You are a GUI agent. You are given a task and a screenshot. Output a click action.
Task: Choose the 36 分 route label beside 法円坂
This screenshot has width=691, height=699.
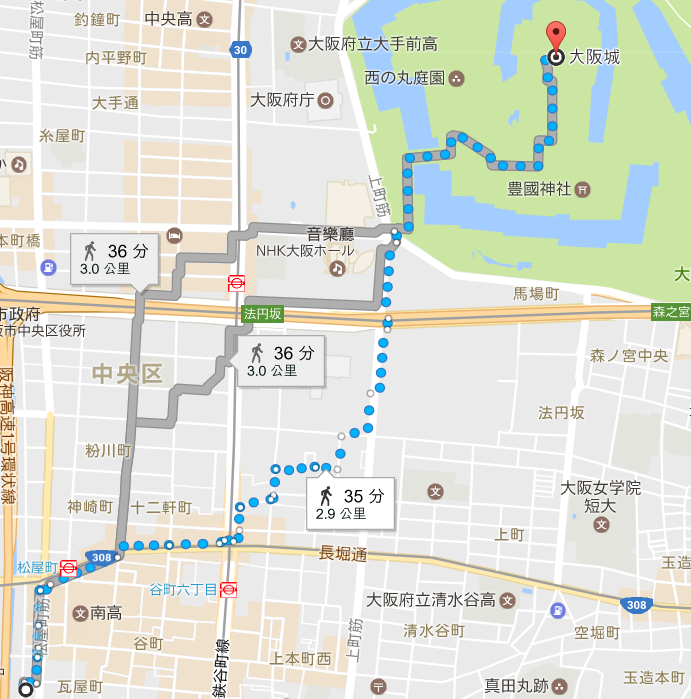(x=281, y=360)
